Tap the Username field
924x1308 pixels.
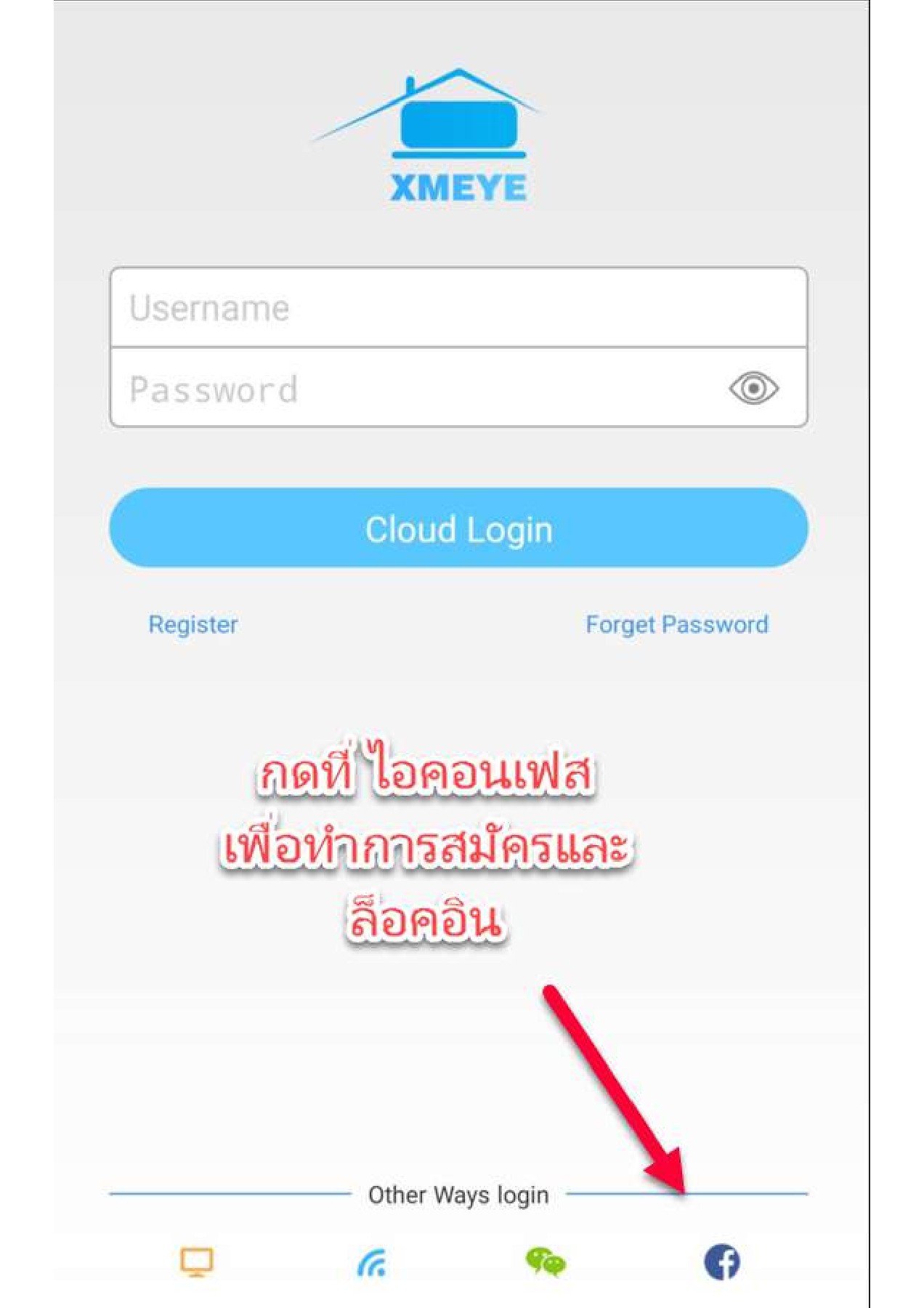tap(458, 307)
